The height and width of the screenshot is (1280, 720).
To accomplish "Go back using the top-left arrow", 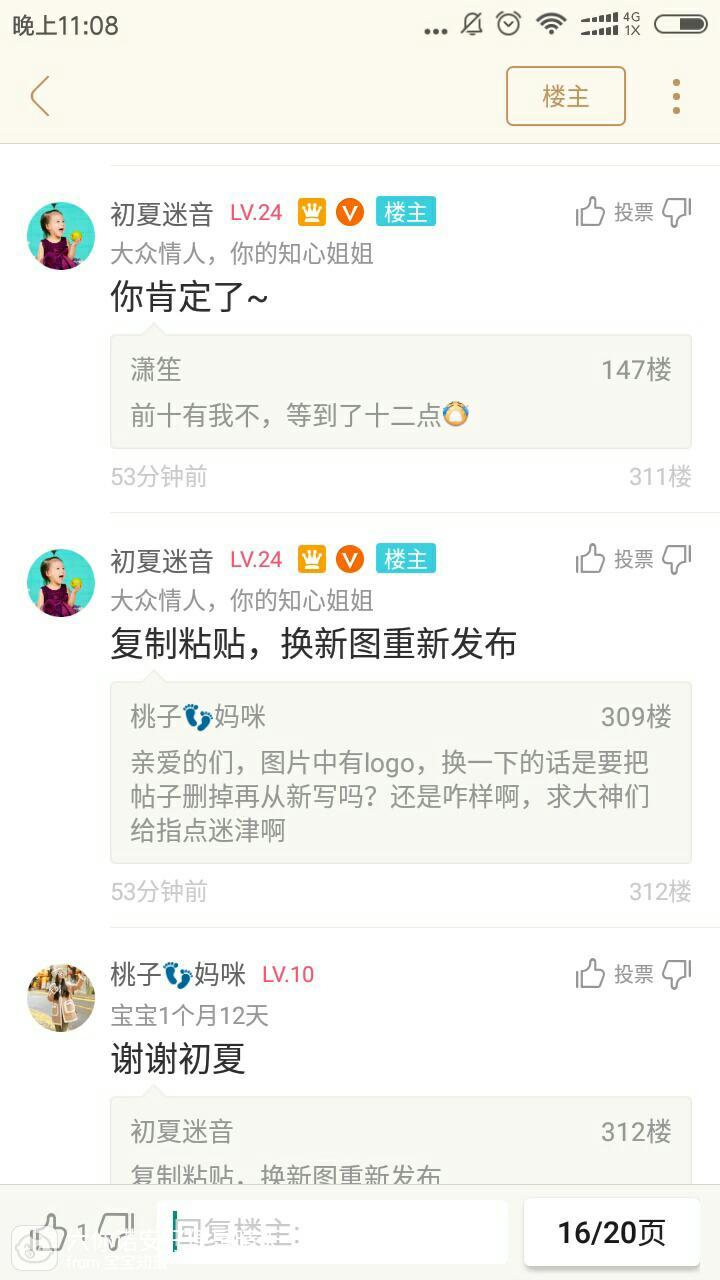I will 40,97.
